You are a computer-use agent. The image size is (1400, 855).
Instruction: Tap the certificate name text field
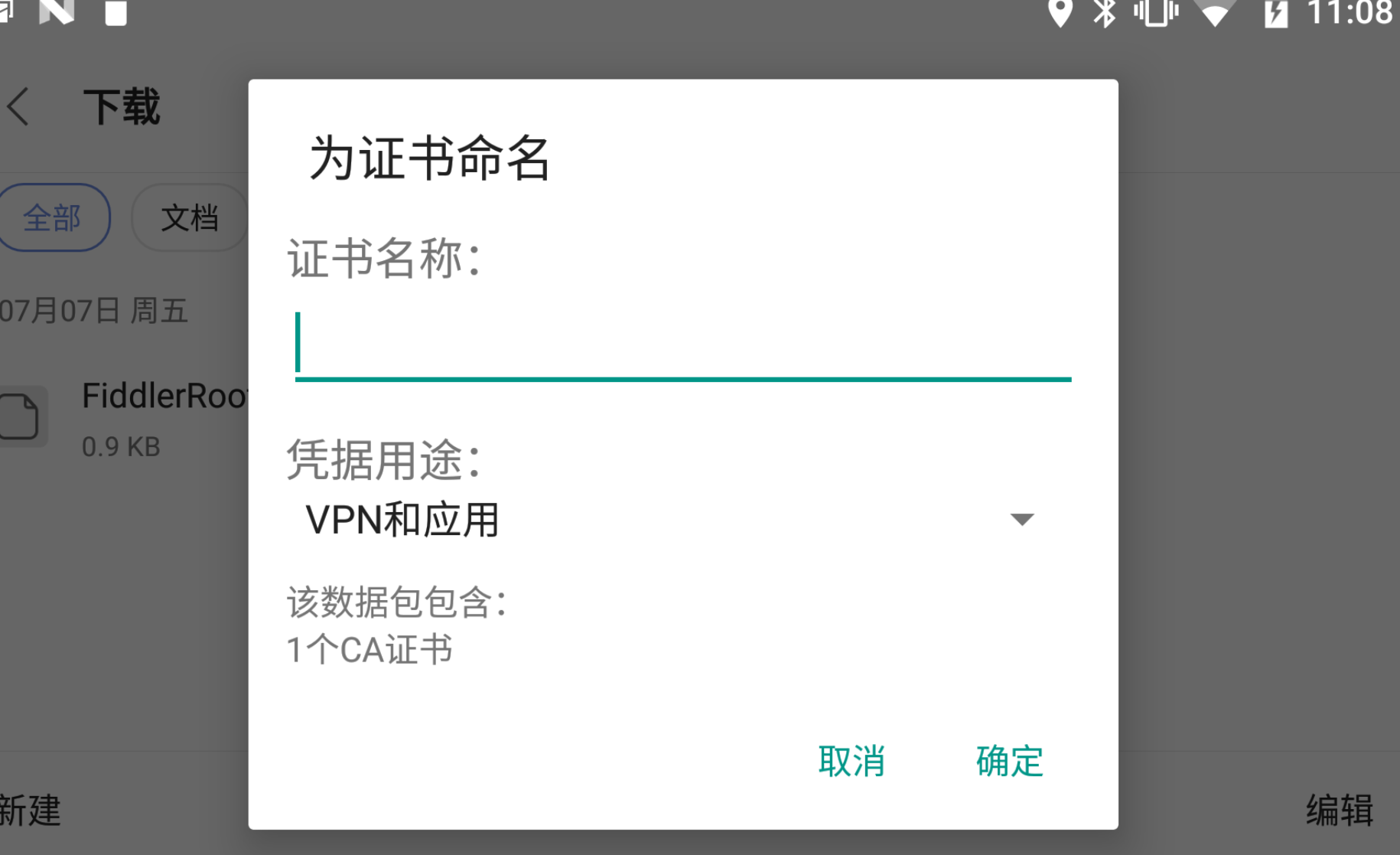(x=682, y=345)
